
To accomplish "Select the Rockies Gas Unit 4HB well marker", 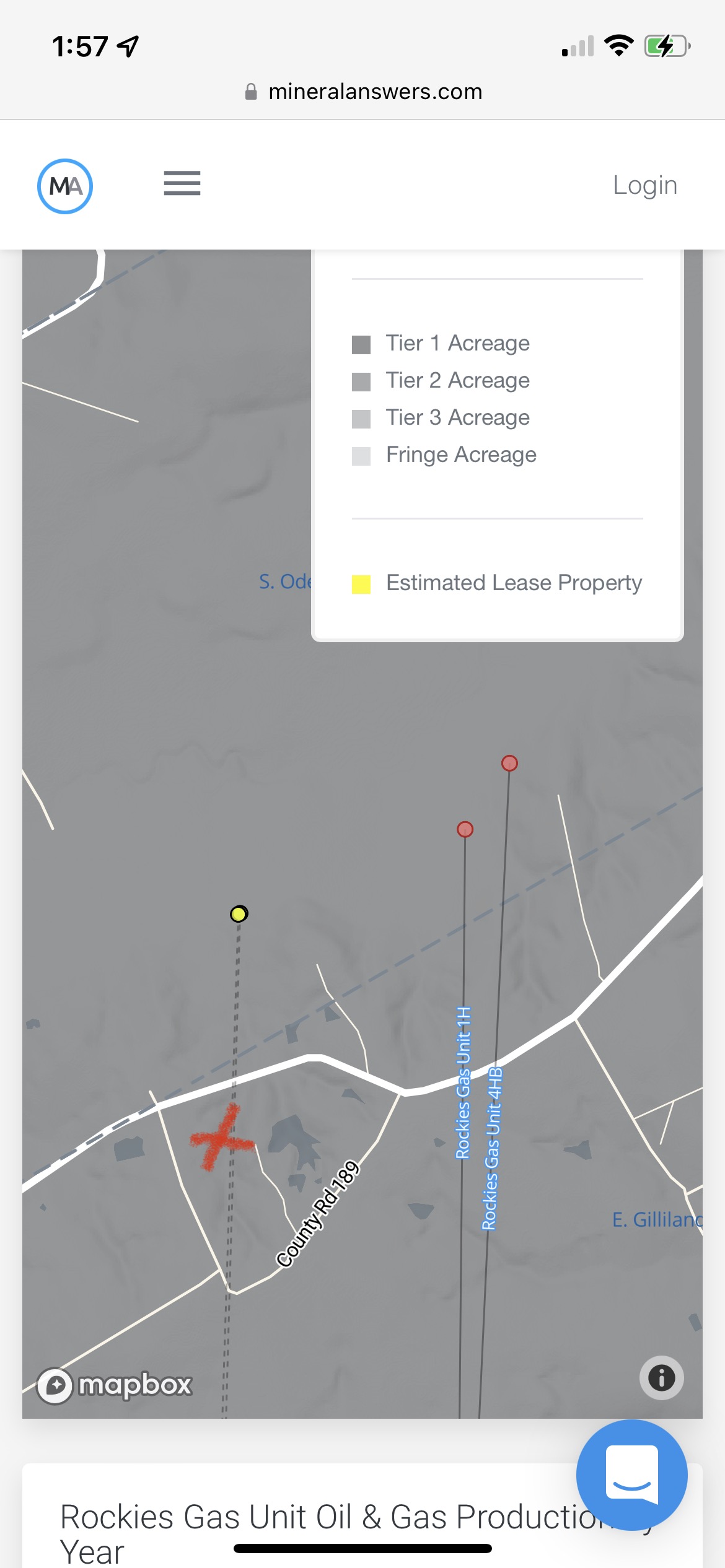I will 509,763.
